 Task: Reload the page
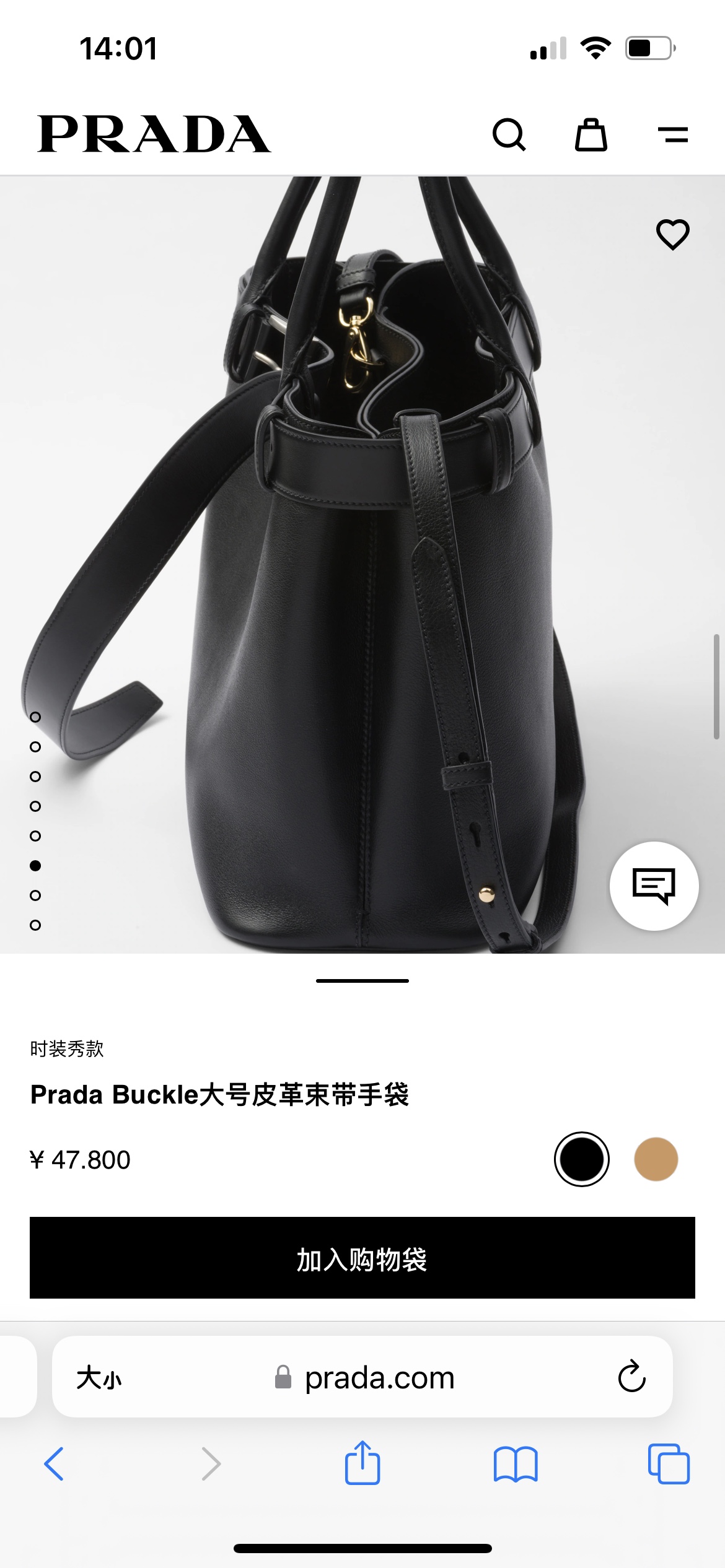coord(631,1377)
